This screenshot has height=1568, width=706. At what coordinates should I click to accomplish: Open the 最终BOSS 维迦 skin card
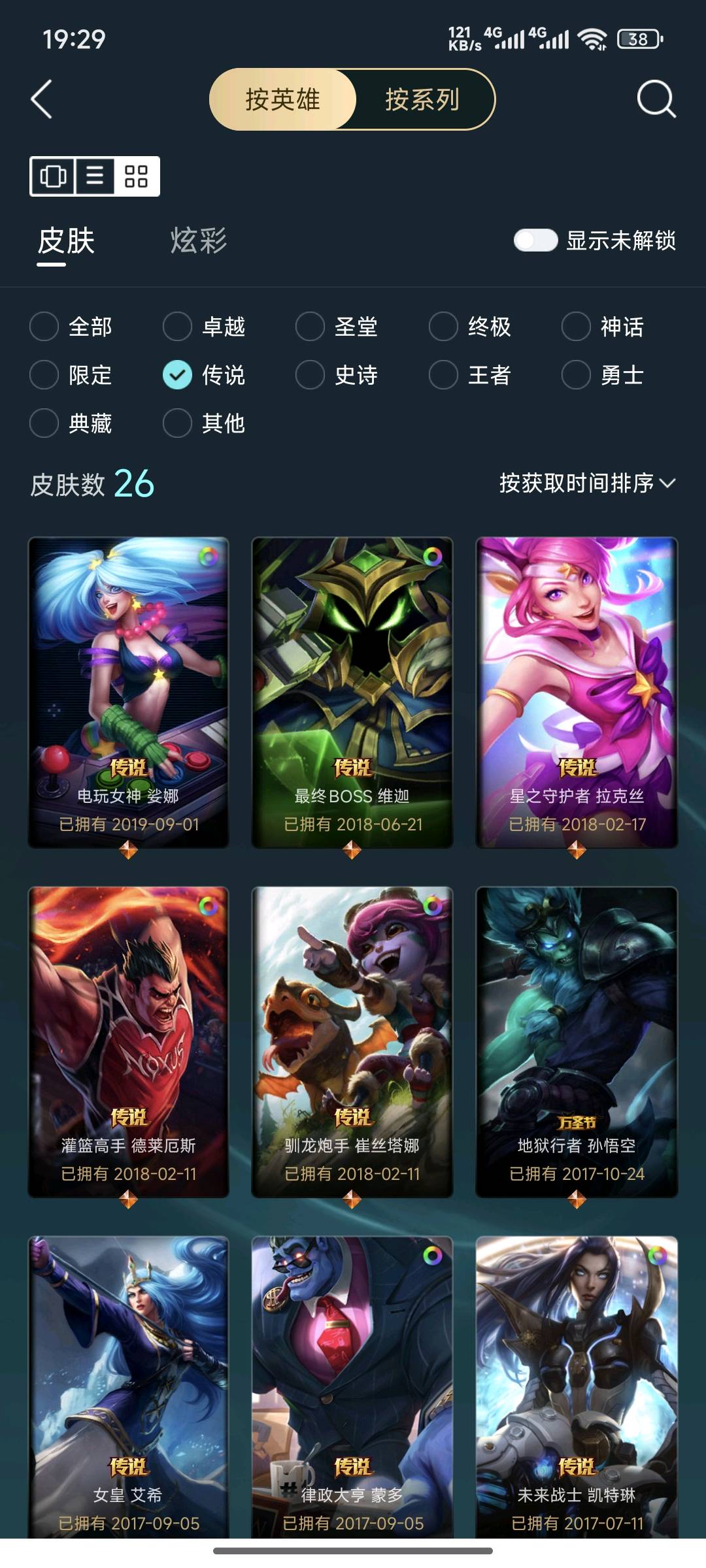pos(352,693)
